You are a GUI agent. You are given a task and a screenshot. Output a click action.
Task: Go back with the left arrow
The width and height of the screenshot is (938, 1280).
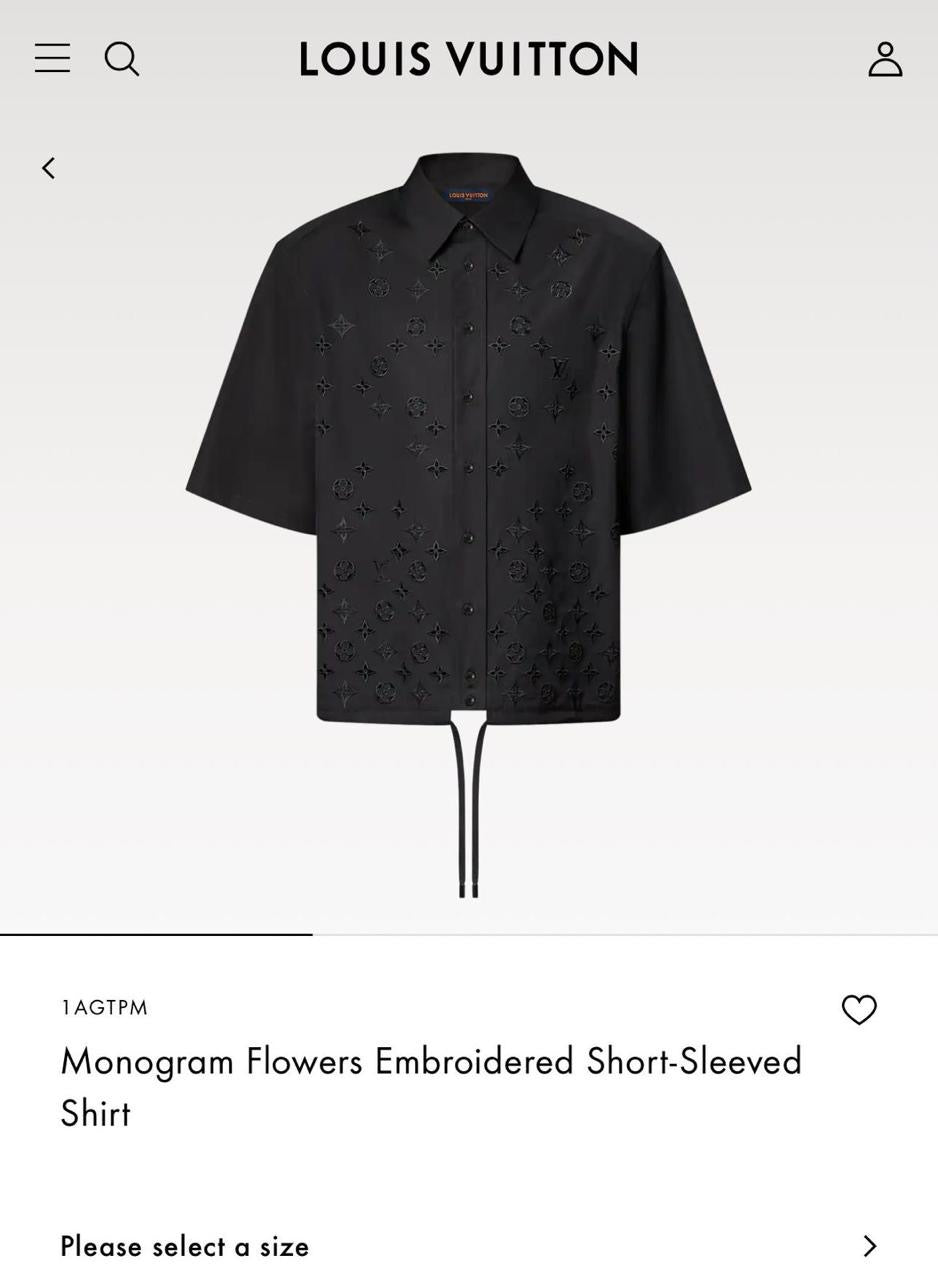click(x=48, y=168)
